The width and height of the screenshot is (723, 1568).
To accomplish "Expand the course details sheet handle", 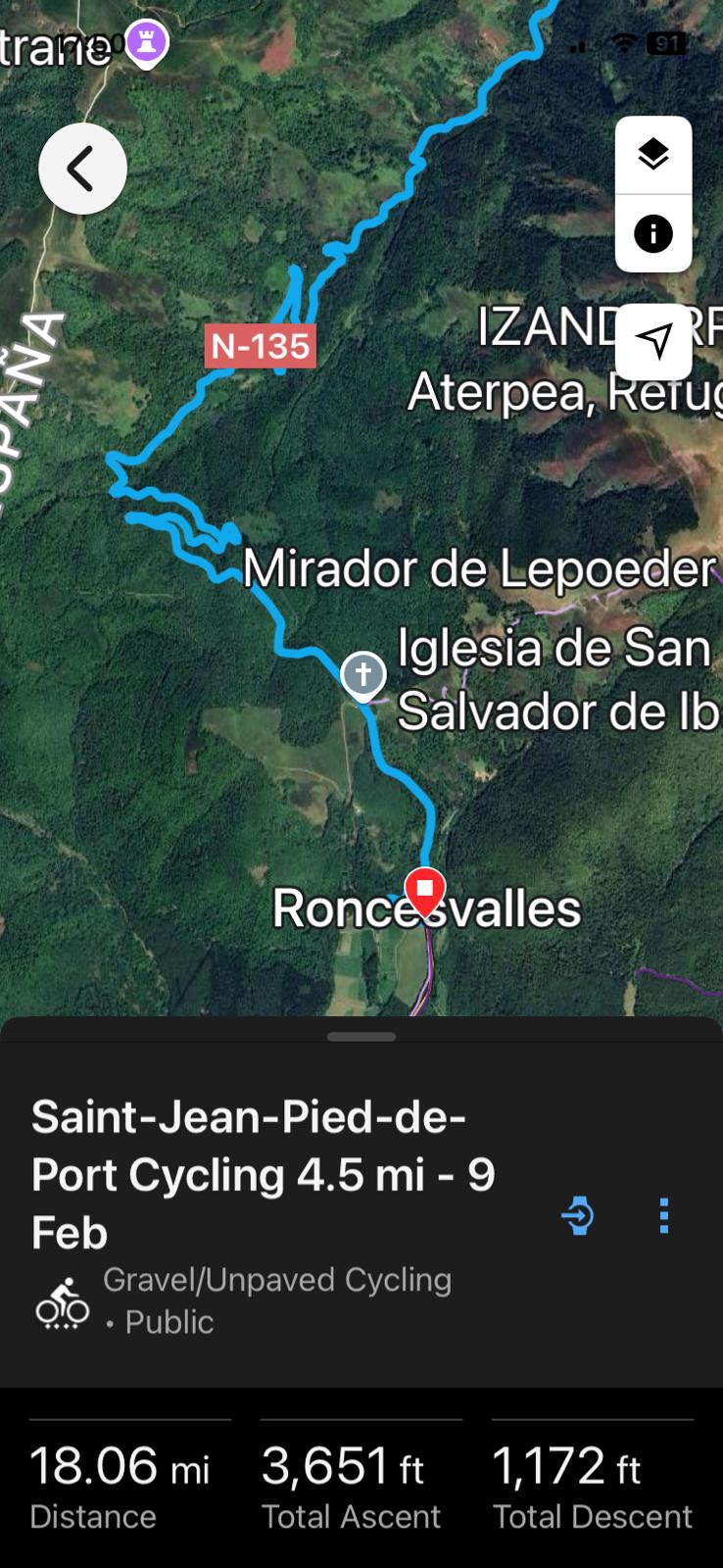I will [361, 1037].
